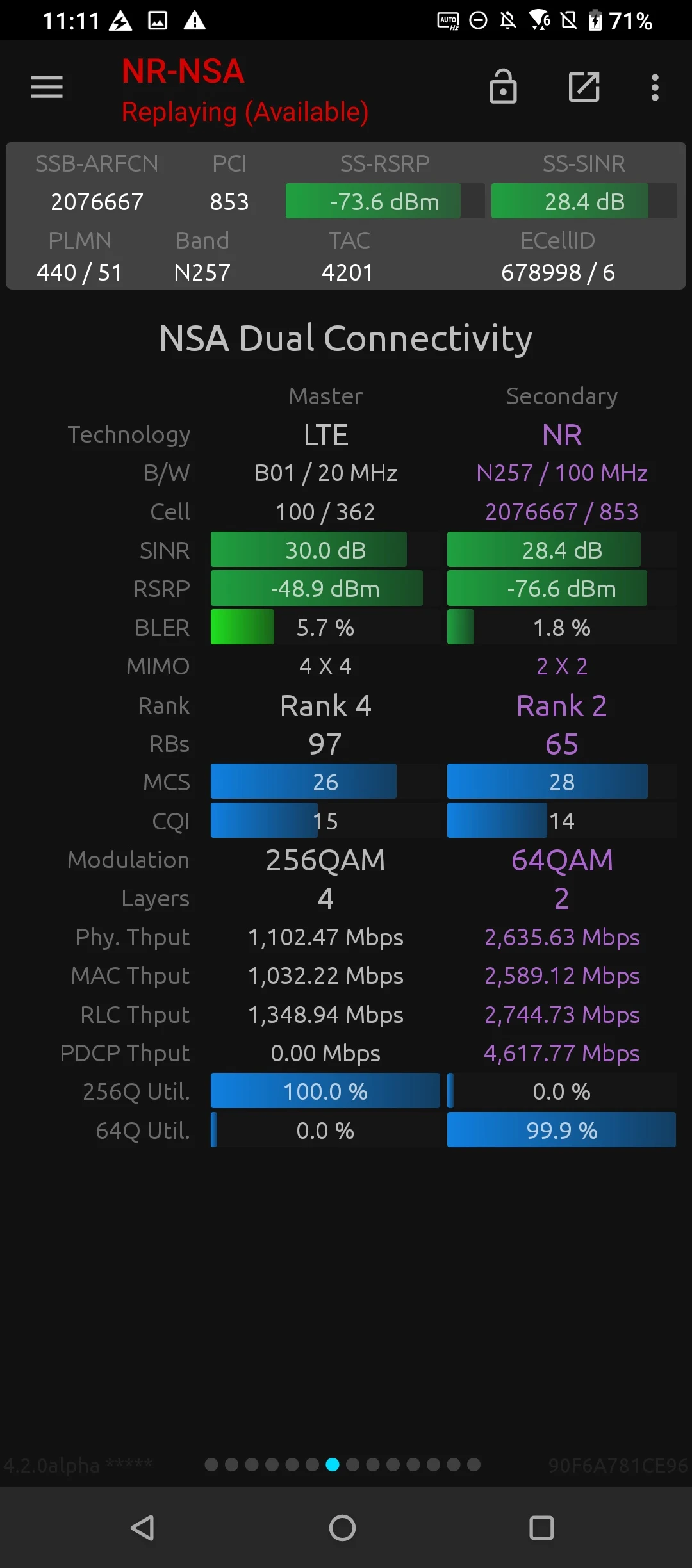Toggle the Master SINR bar display
This screenshot has height=1568, width=692.
[x=309, y=550]
